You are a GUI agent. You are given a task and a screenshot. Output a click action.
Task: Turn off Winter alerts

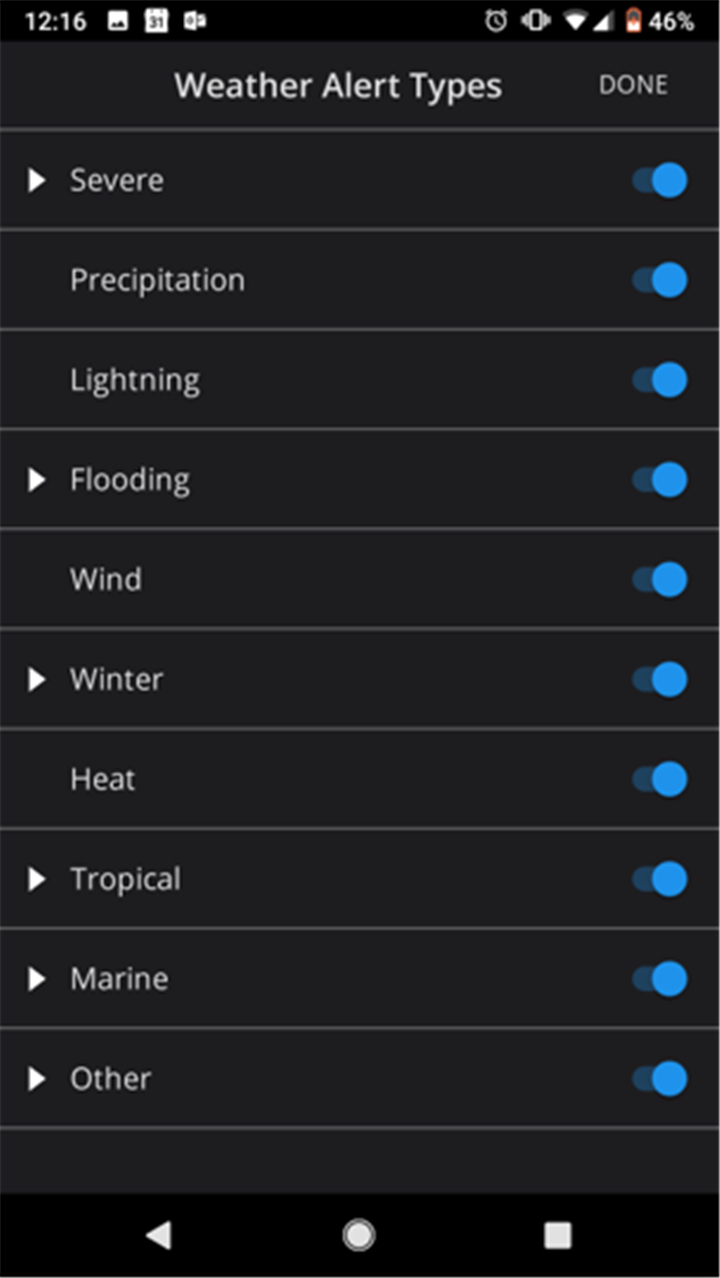659,679
